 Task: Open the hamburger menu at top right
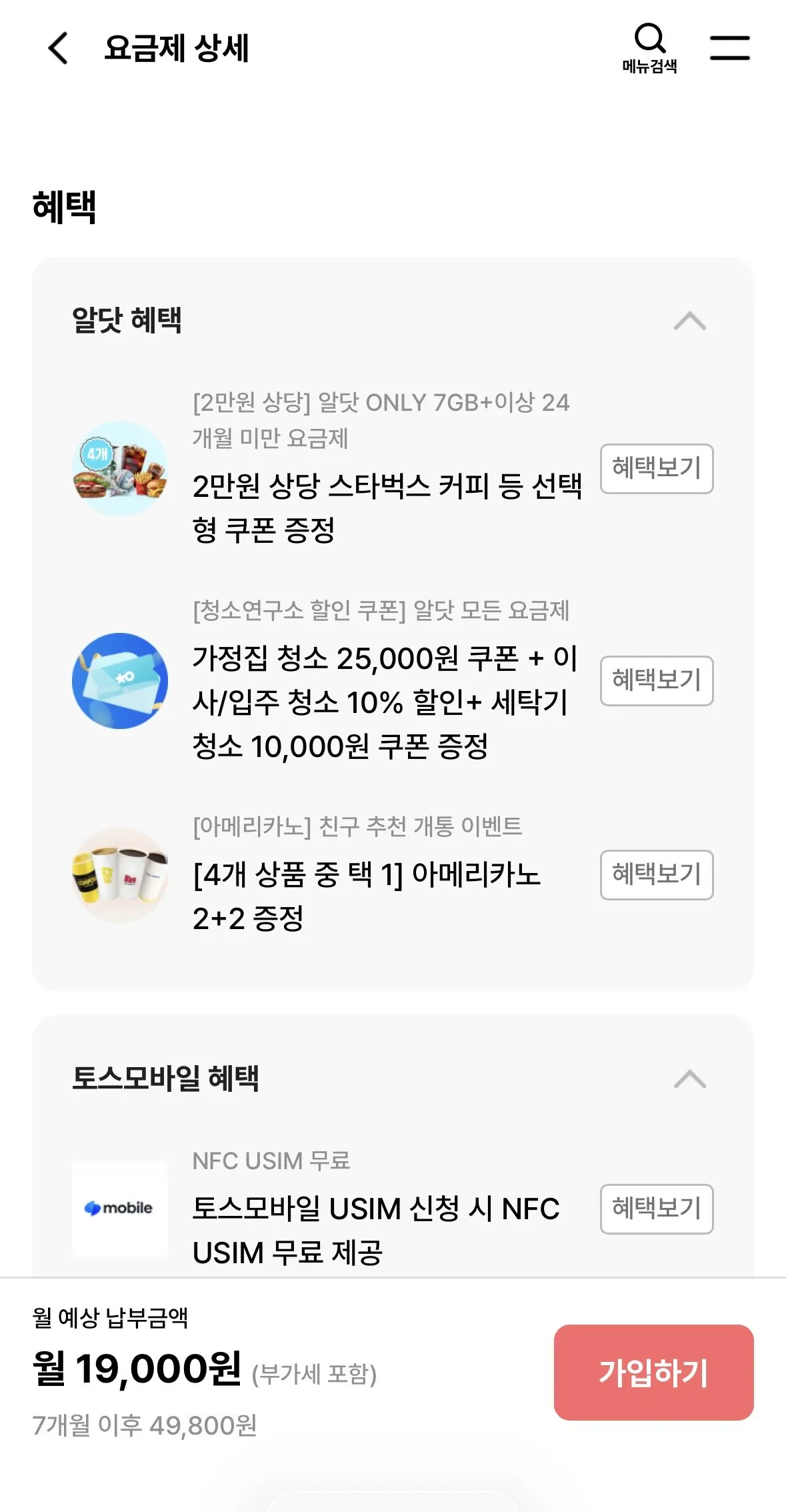pyautogui.click(x=730, y=48)
